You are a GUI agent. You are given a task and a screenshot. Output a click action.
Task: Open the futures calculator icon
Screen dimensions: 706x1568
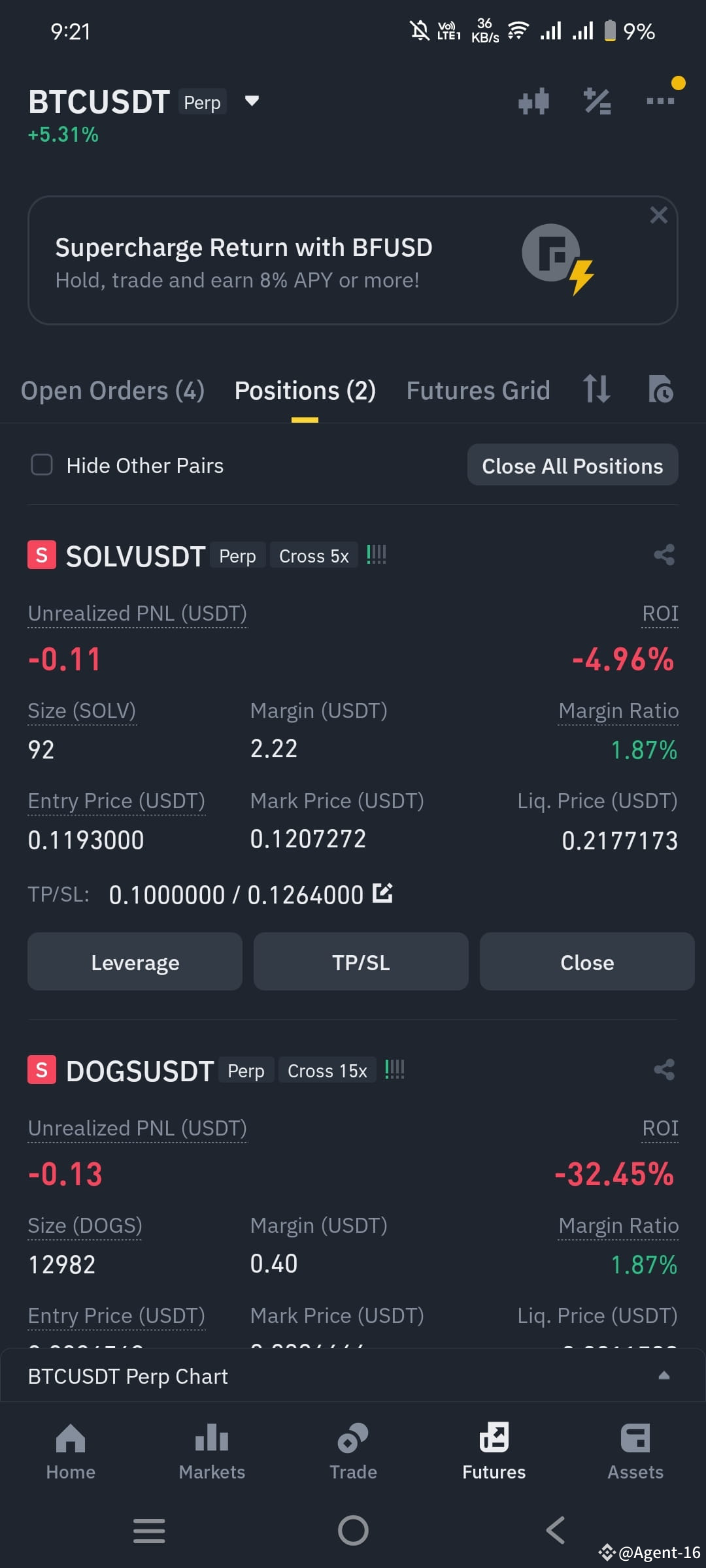tap(597, 101)
